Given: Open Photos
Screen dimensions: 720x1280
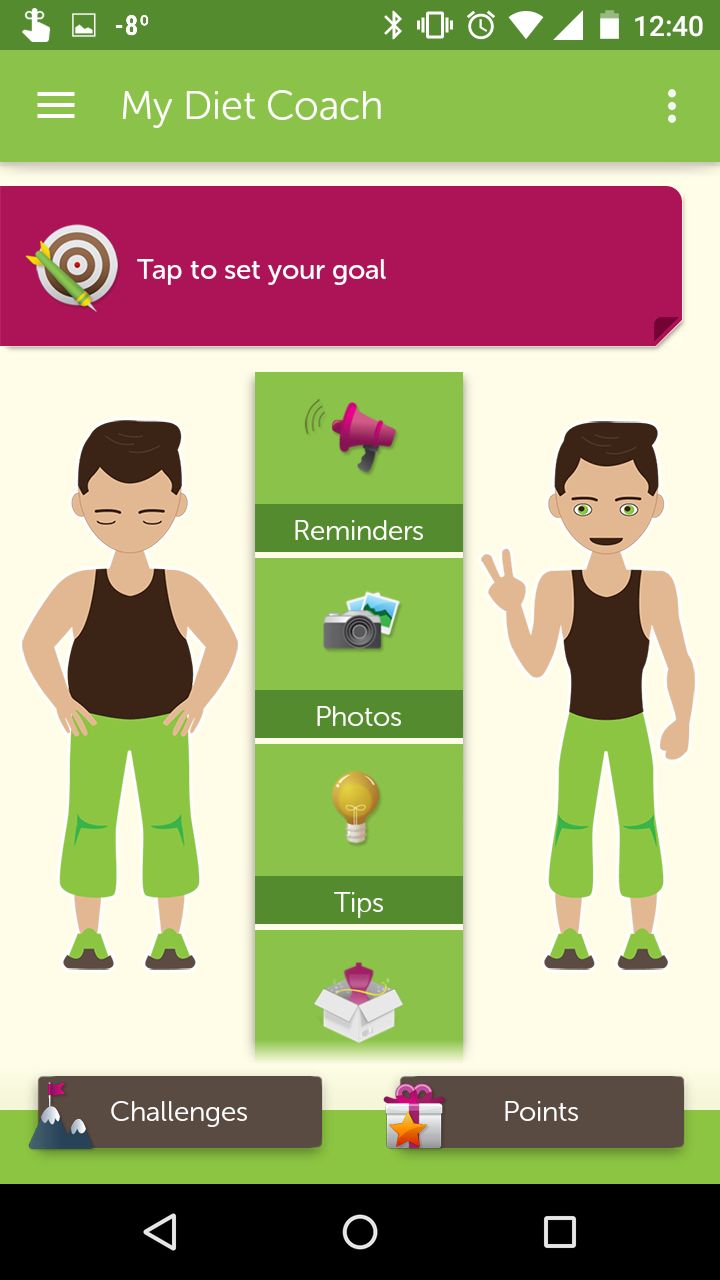Looking at the screenshot, I should point(359,648).
